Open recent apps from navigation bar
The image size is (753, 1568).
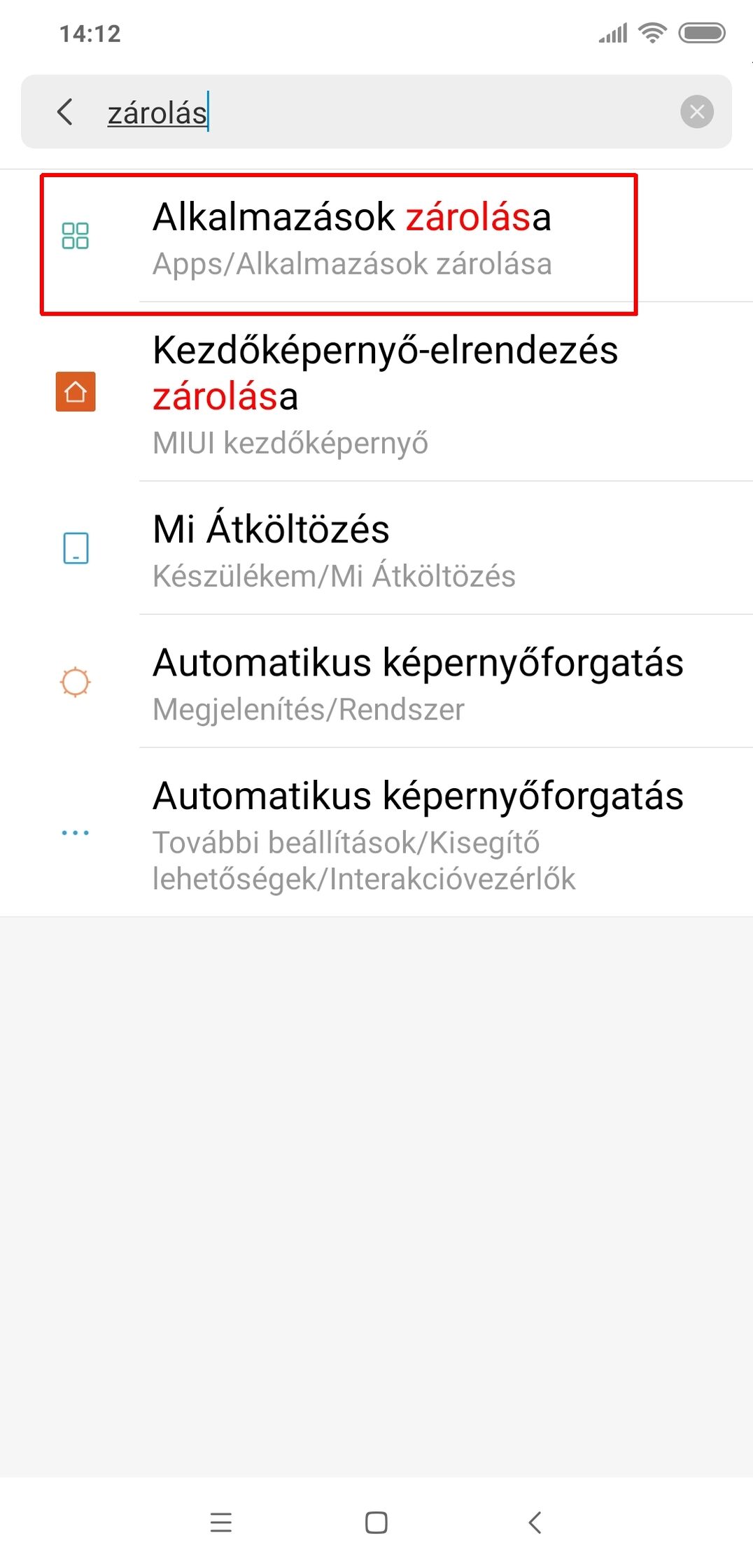(221, 1522)
